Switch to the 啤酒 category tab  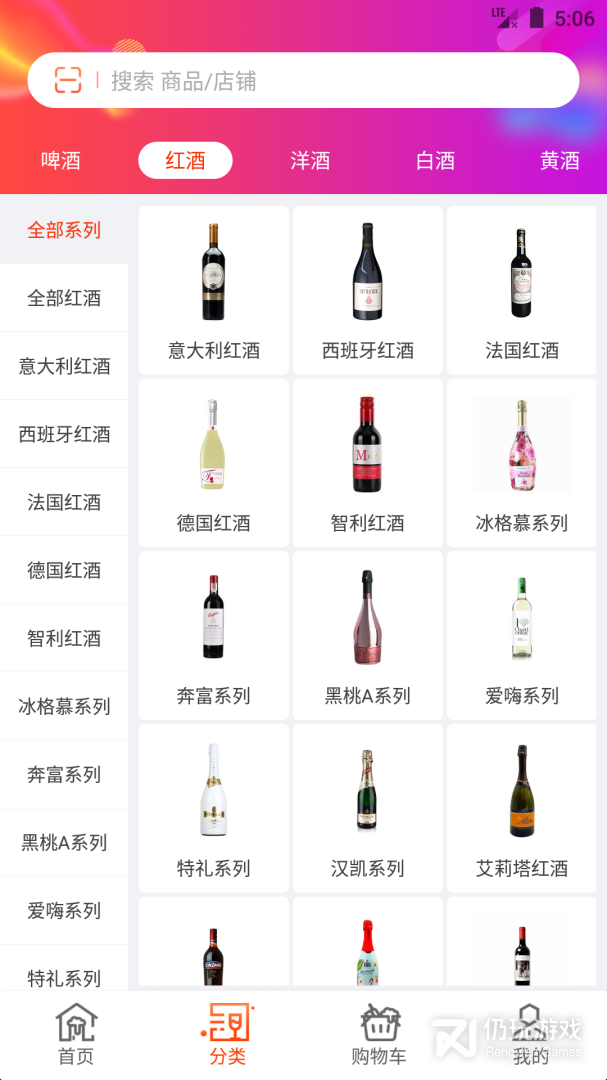point(61,161)
